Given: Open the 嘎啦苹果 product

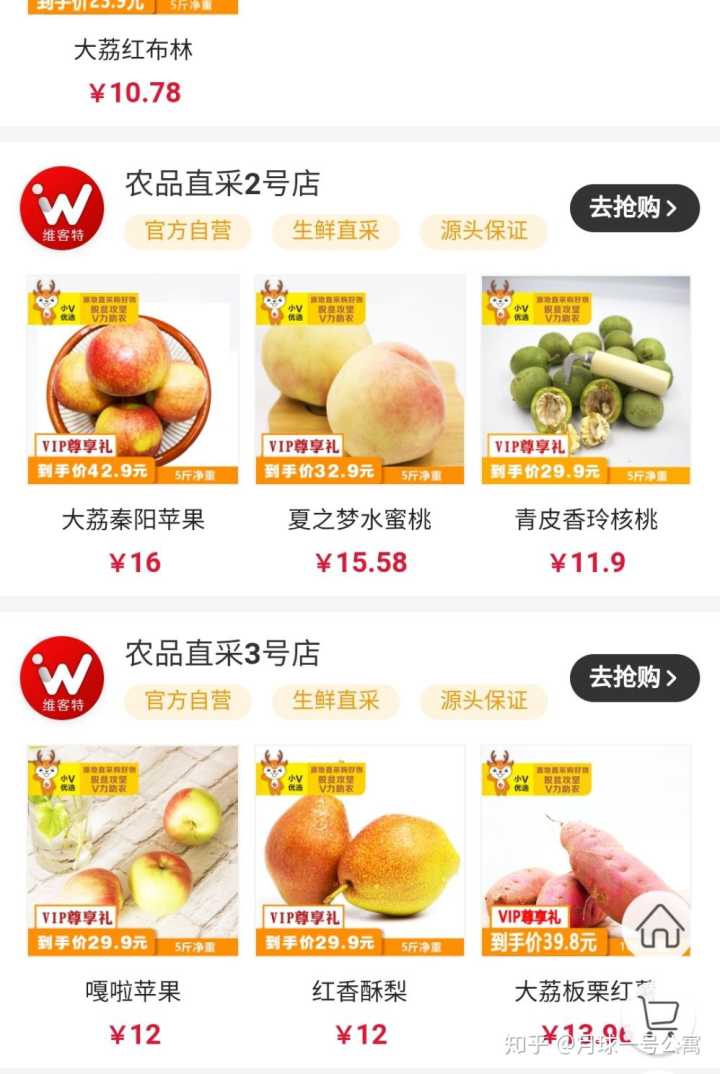Looking at the screenshot, I should 133,850.
